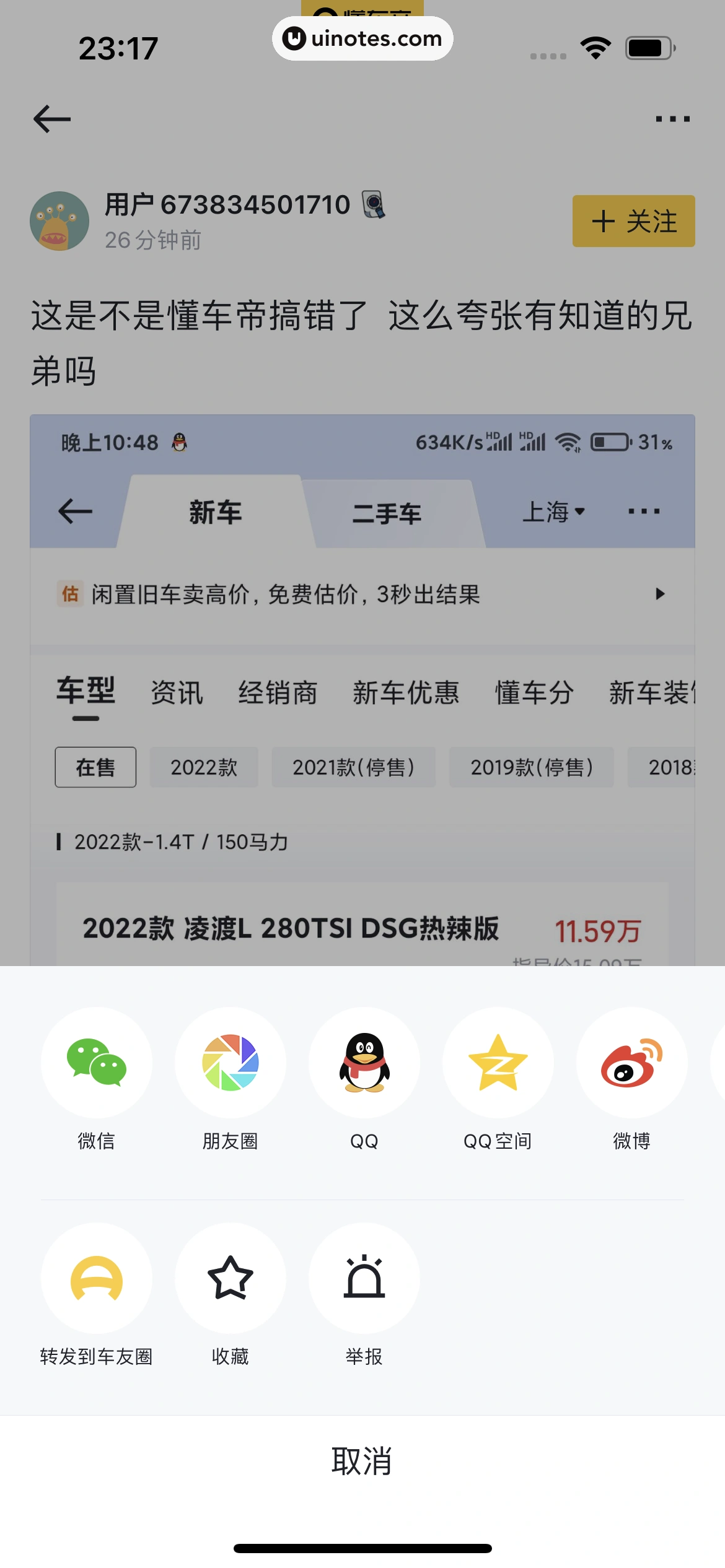Viewport: 725px width, 1568px height.
Task: Share to QQ空间
Action: pyautogui.click(x=498, y=1063)
